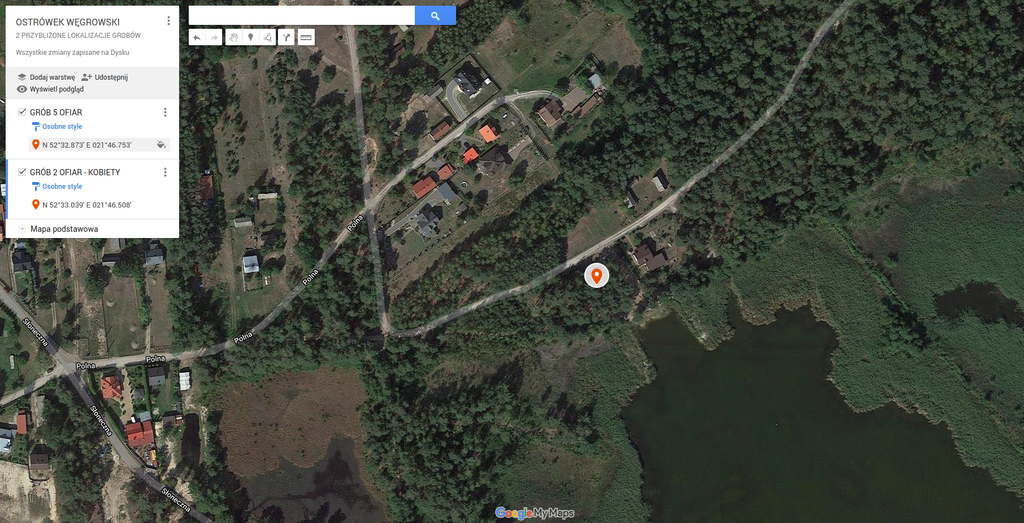Open Osobne style under GRÓB 5 OFIAR
The image size is (1024, 523).
tap(61, 127)
